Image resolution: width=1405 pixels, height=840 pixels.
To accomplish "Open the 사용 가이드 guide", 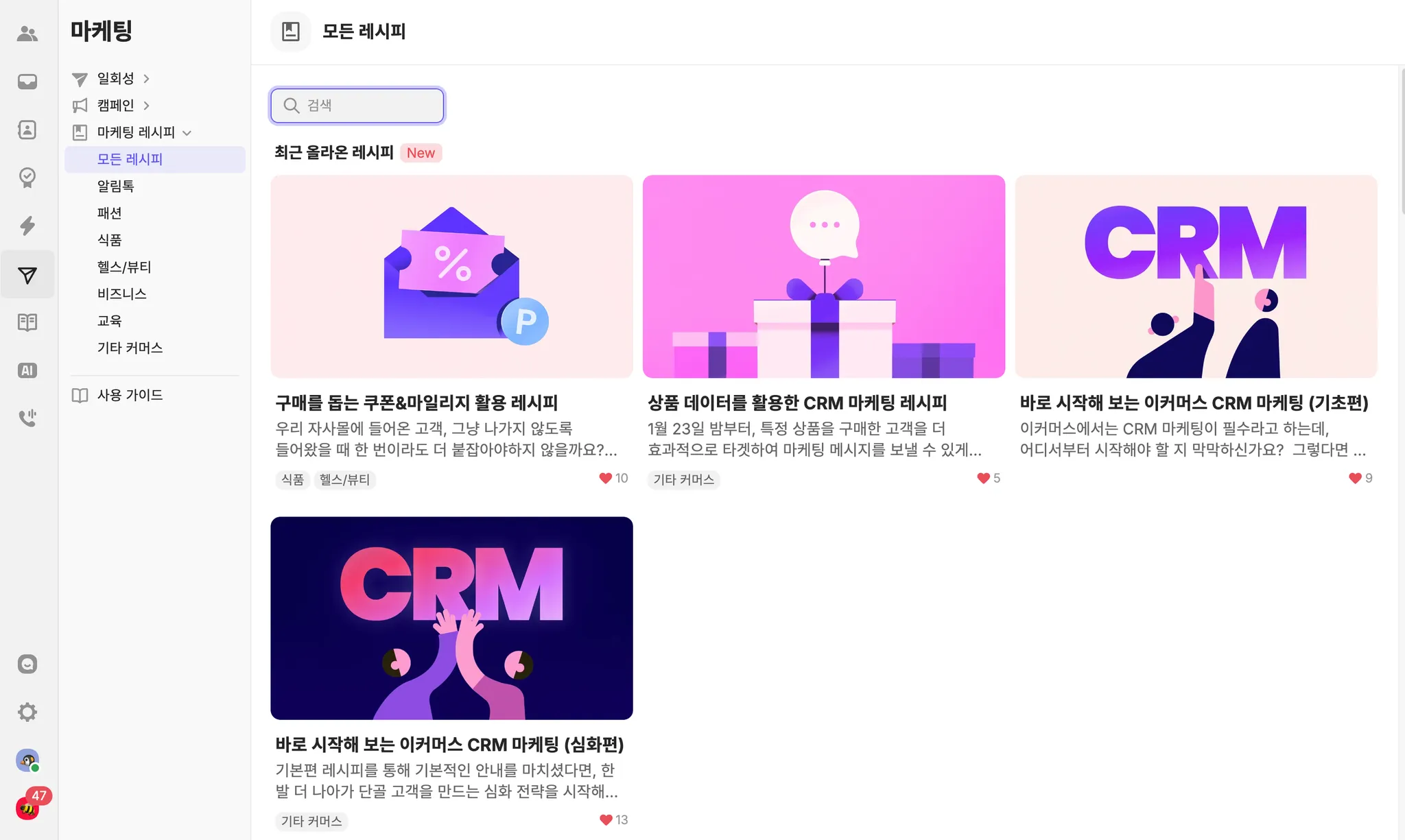I will click(130, 395).
